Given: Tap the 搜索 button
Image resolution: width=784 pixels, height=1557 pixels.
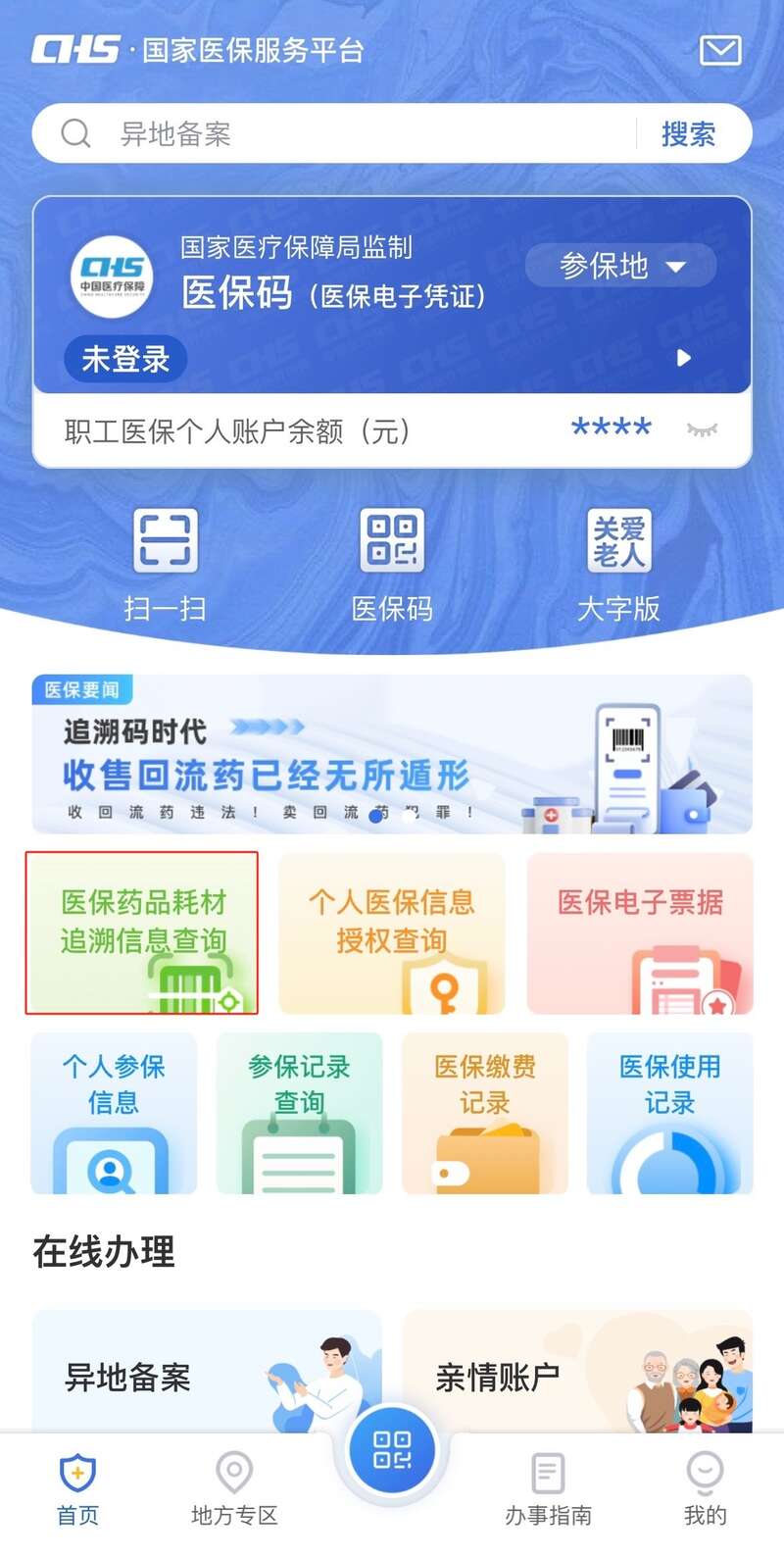Looking at the screenshot, I should 688,133.
